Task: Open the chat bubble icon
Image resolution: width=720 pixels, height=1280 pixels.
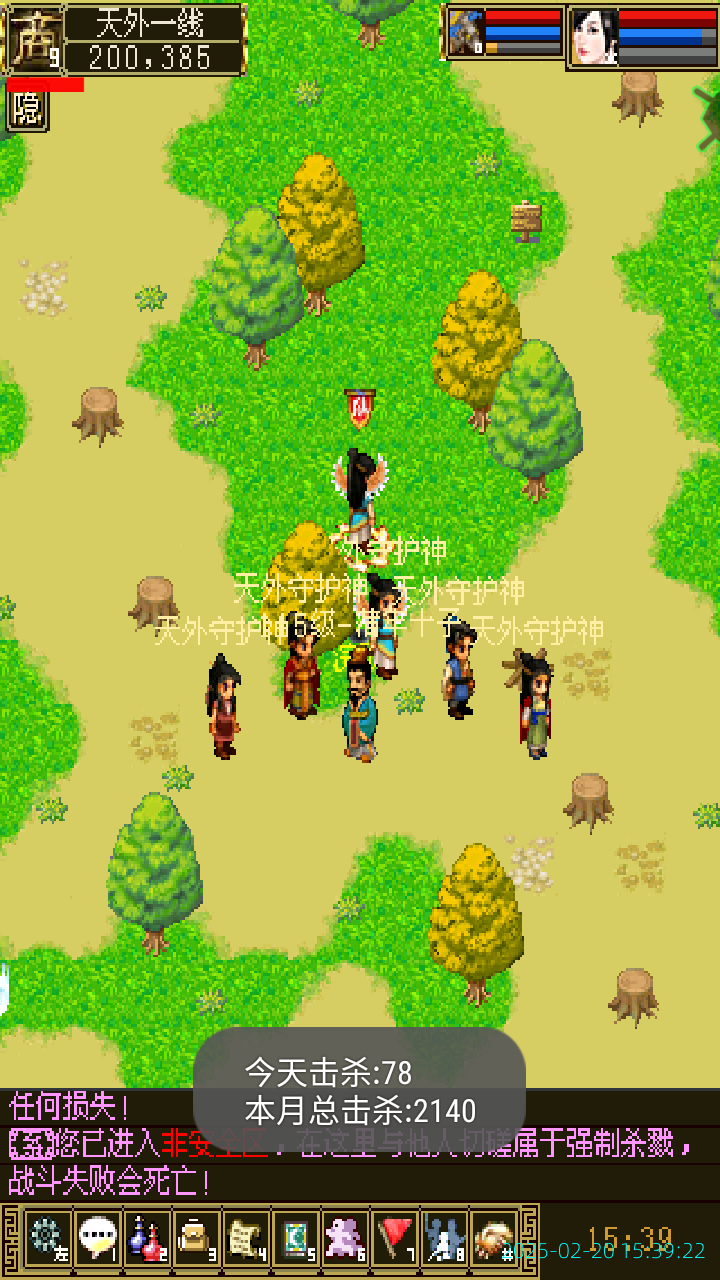Action: point(97,1240)
